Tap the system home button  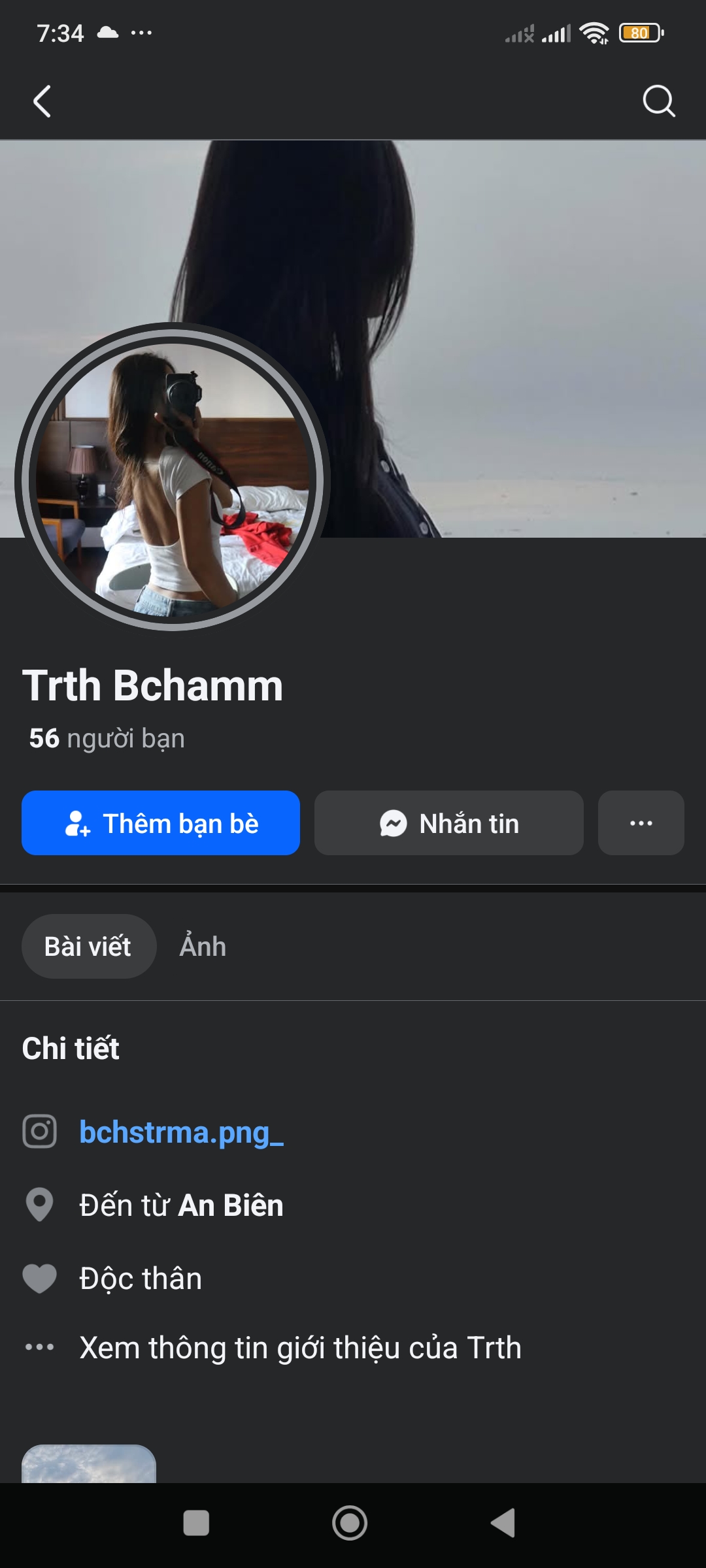(x=350, y=1524)
